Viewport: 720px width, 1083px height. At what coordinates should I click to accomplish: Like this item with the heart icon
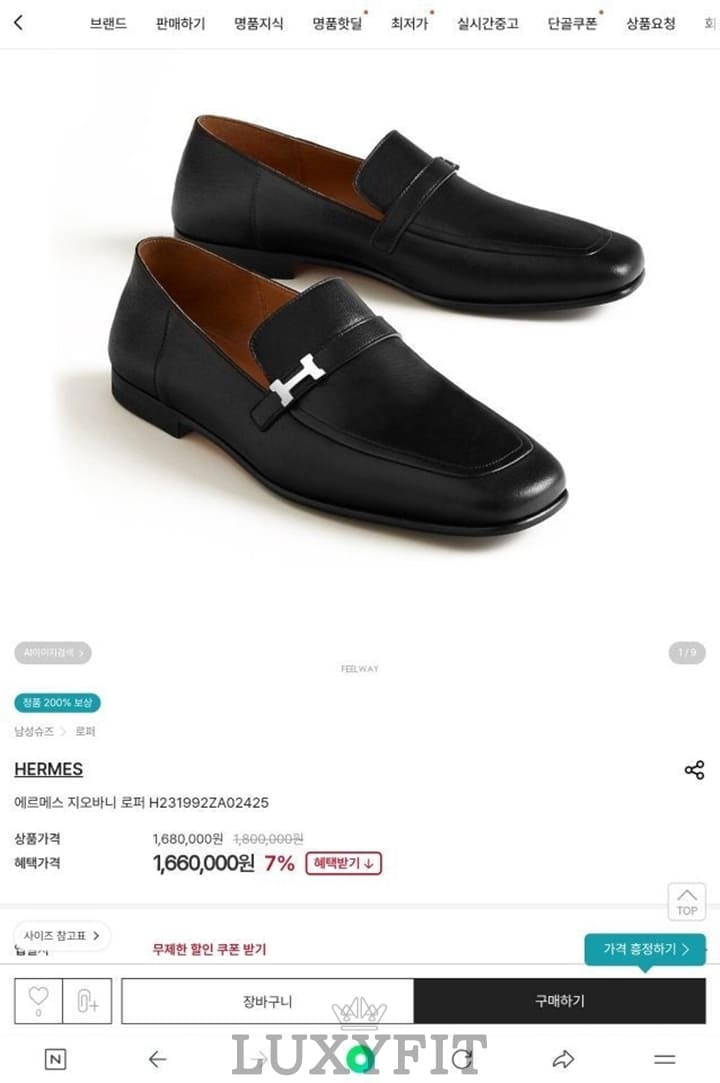pyautogui.click(x=38, y=1000)
